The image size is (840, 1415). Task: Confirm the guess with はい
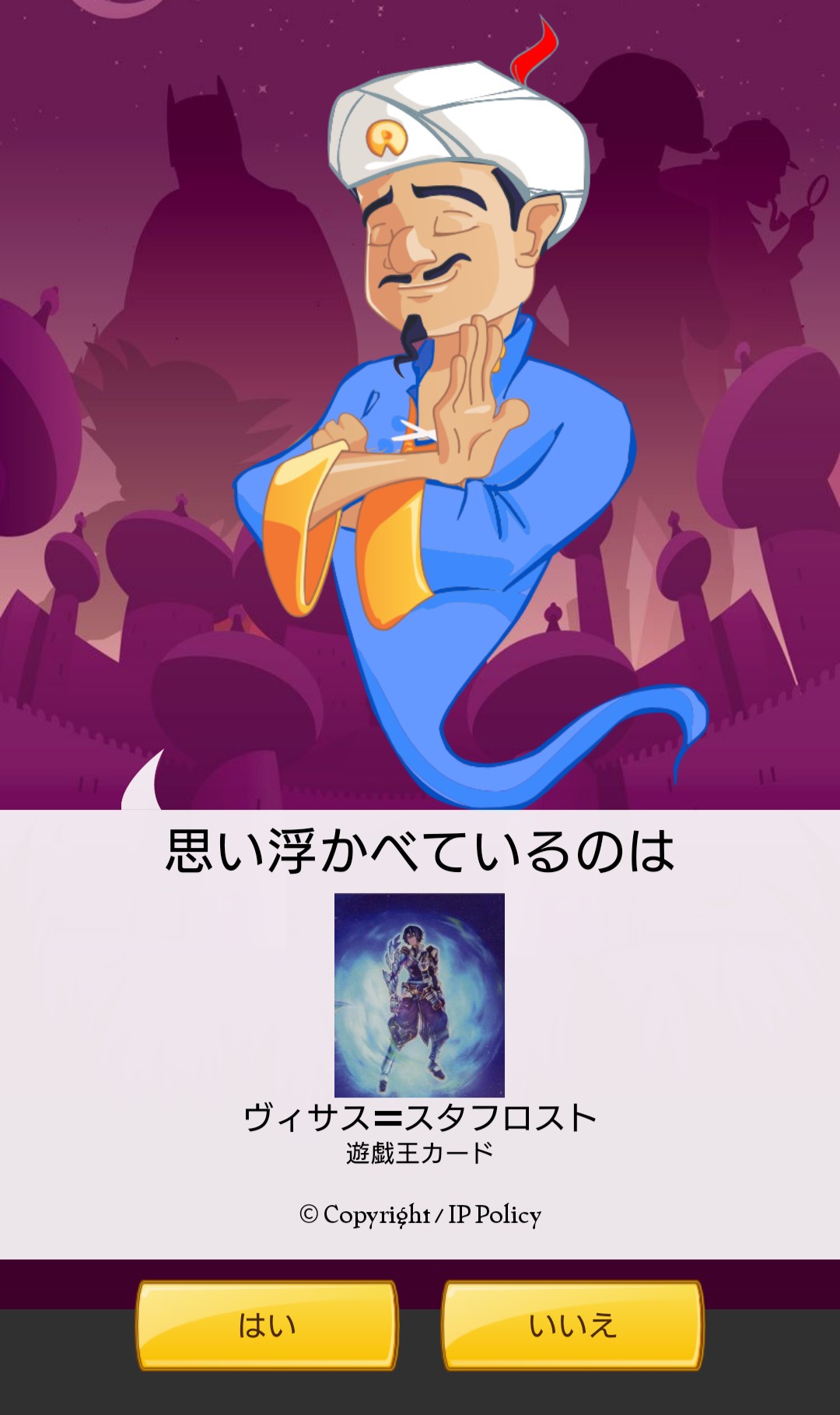click(x=267, y=1325)
